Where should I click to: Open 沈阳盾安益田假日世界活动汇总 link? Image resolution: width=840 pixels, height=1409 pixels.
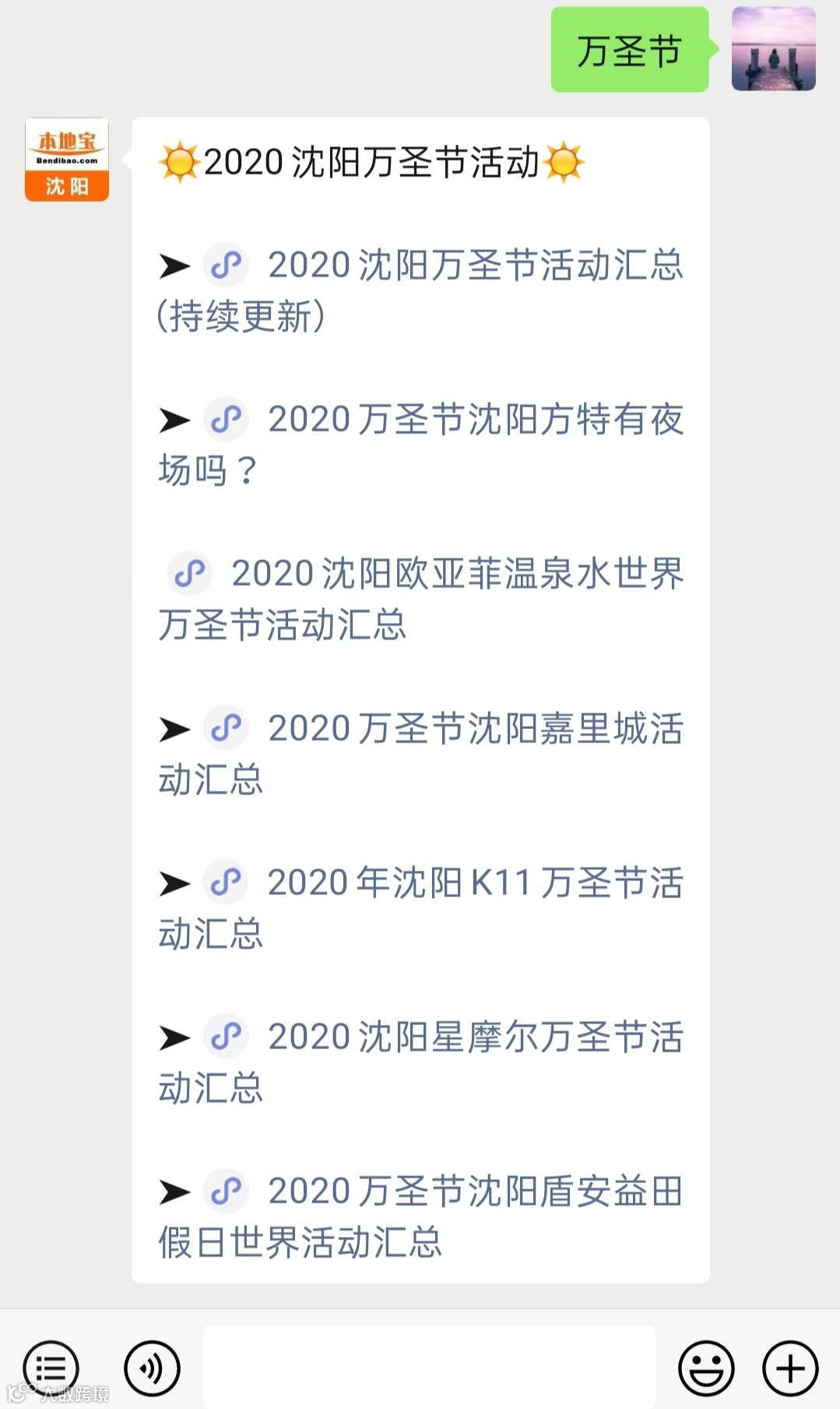(x=475, y=1192)
